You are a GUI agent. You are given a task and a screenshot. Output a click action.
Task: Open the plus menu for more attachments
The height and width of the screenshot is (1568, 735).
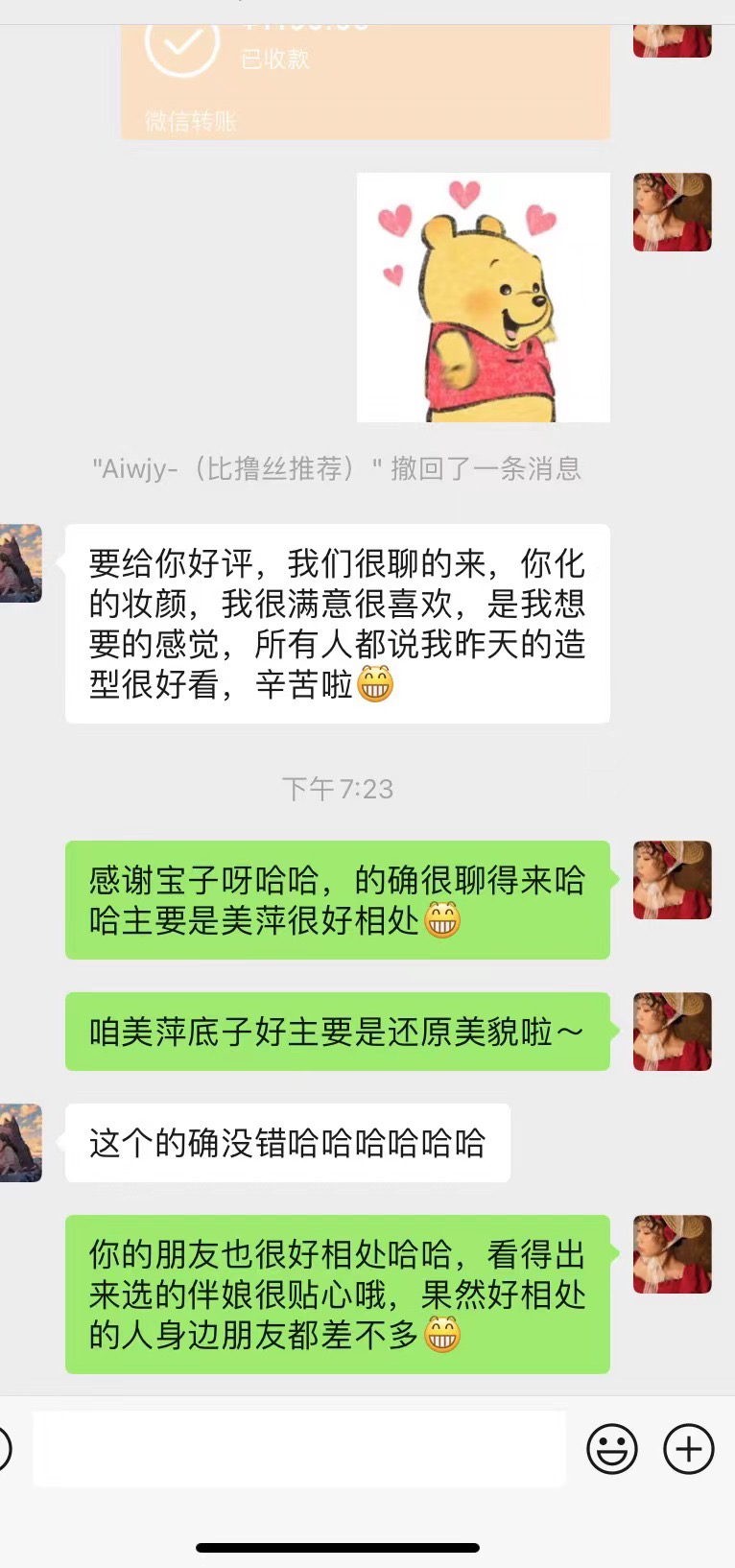pyautogui.click(x=689, y=1448)
